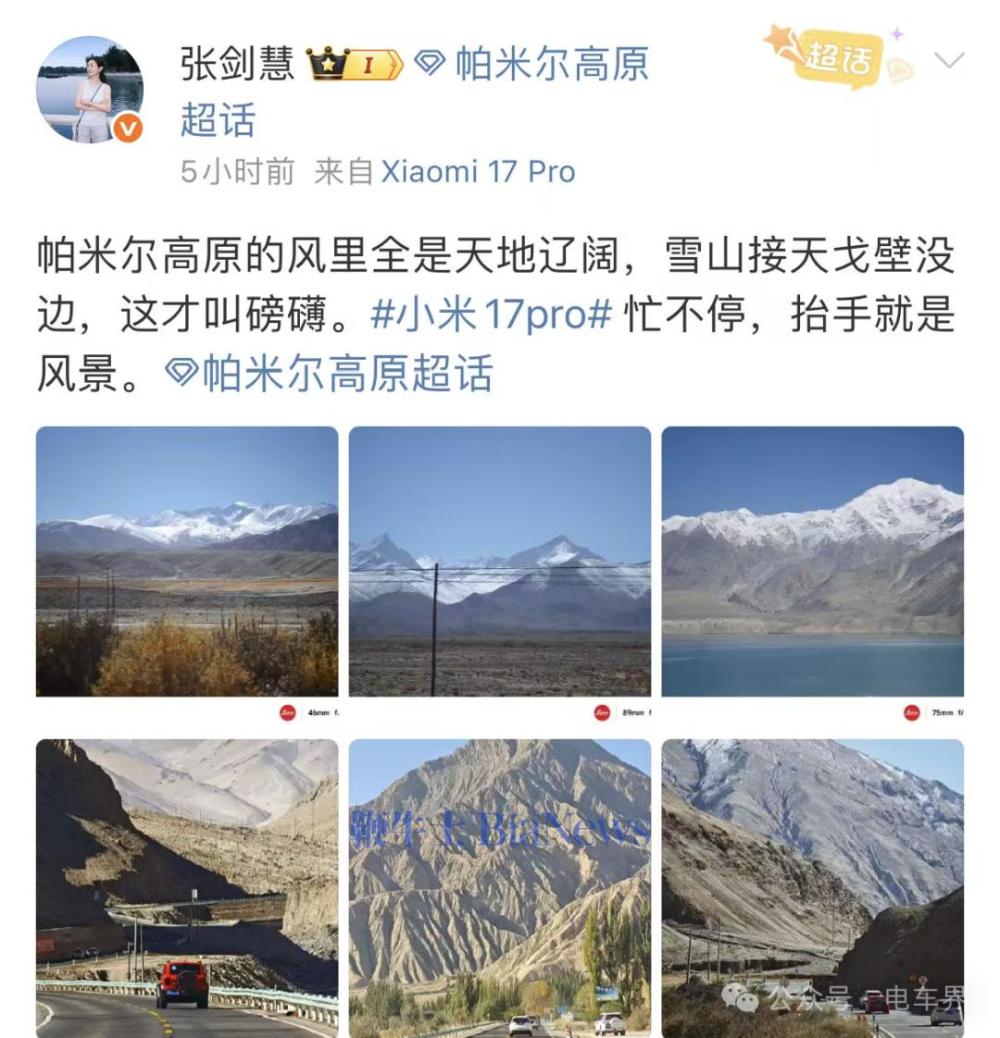Click the topic shield icon before 帕米尔高原 in header
Screen dimensions: 1000x1038
(x=428, y=61)
